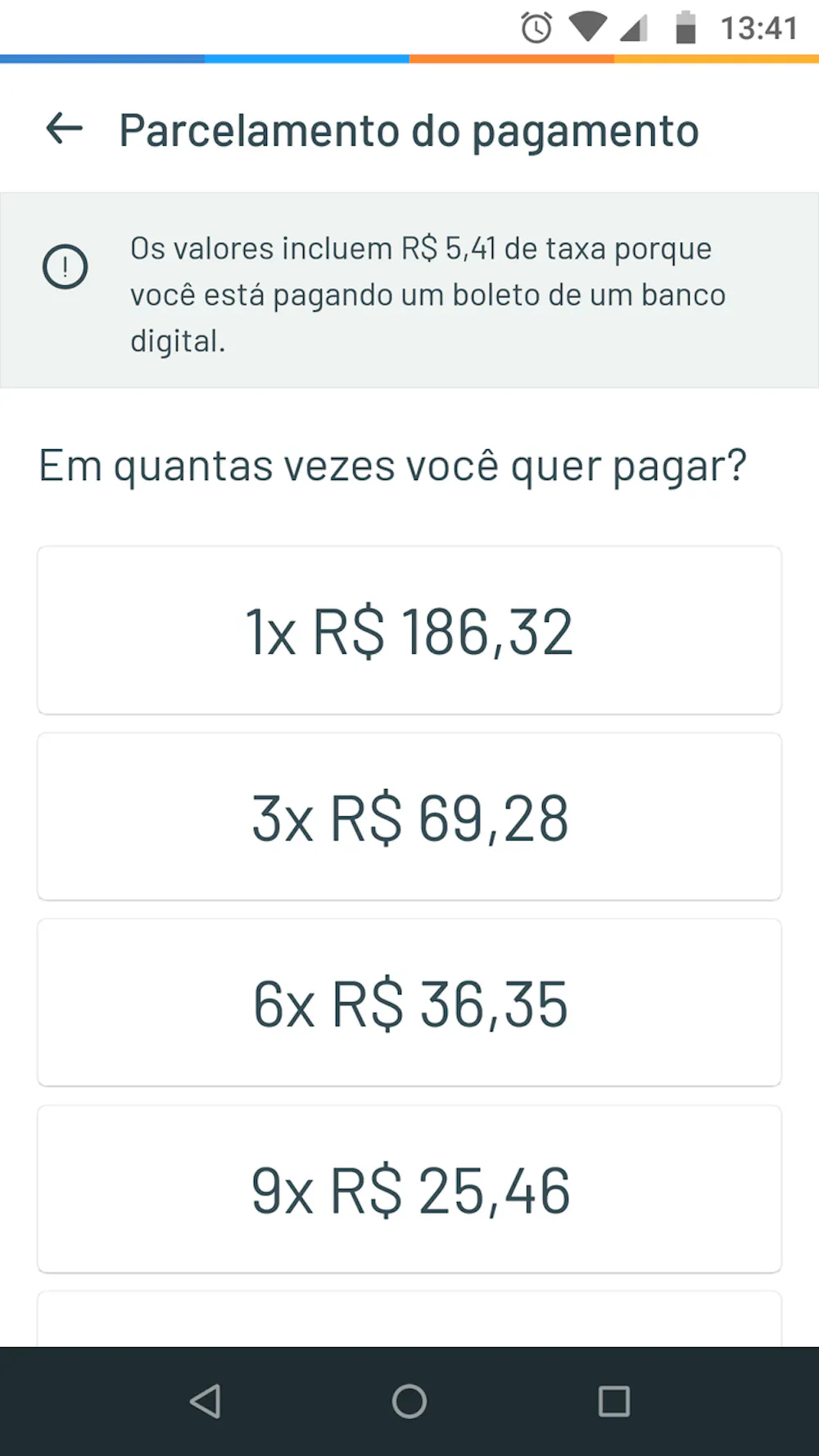Open the recent apps overview

point(613,1401)
